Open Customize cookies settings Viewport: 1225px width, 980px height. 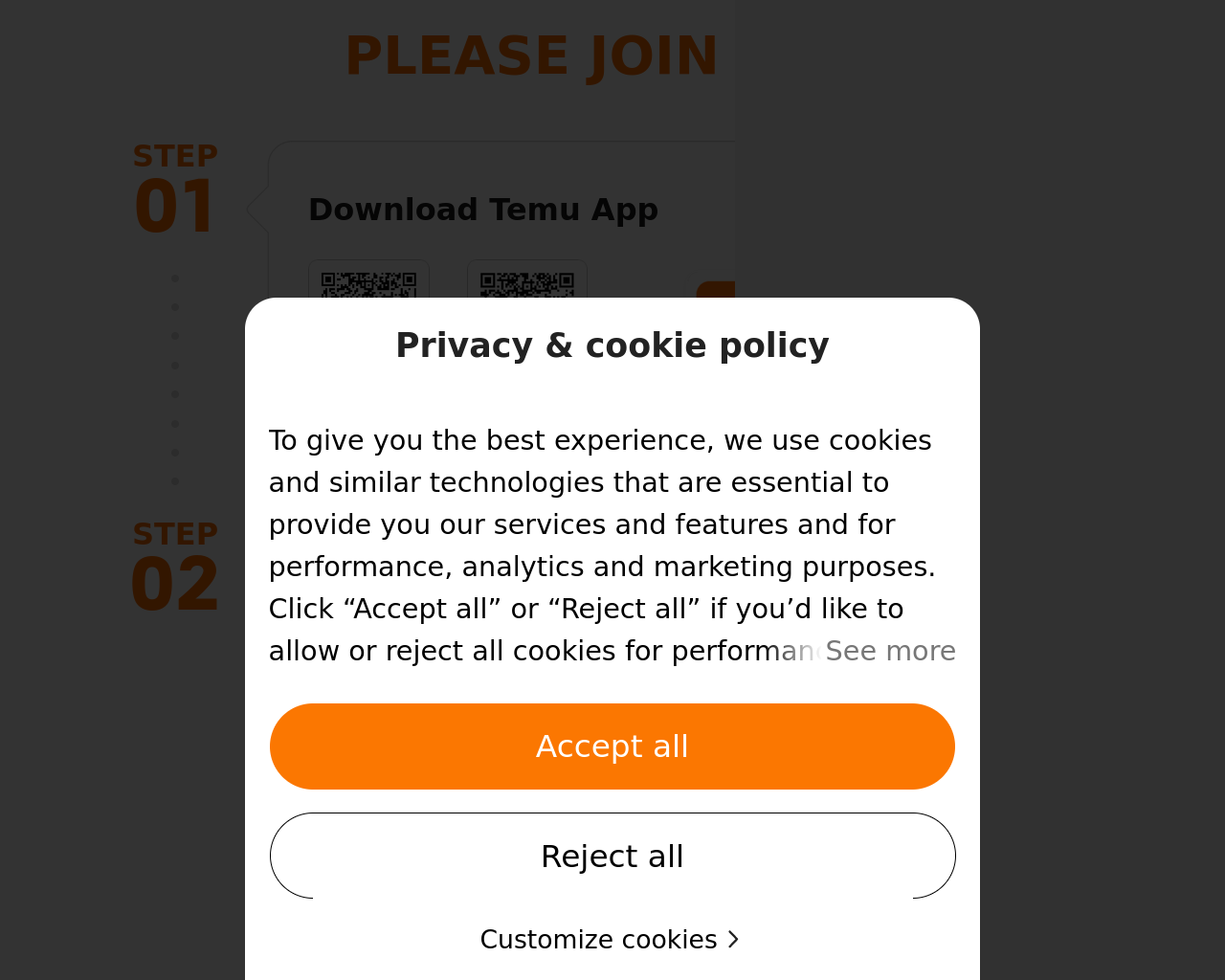tap(610, 940)
